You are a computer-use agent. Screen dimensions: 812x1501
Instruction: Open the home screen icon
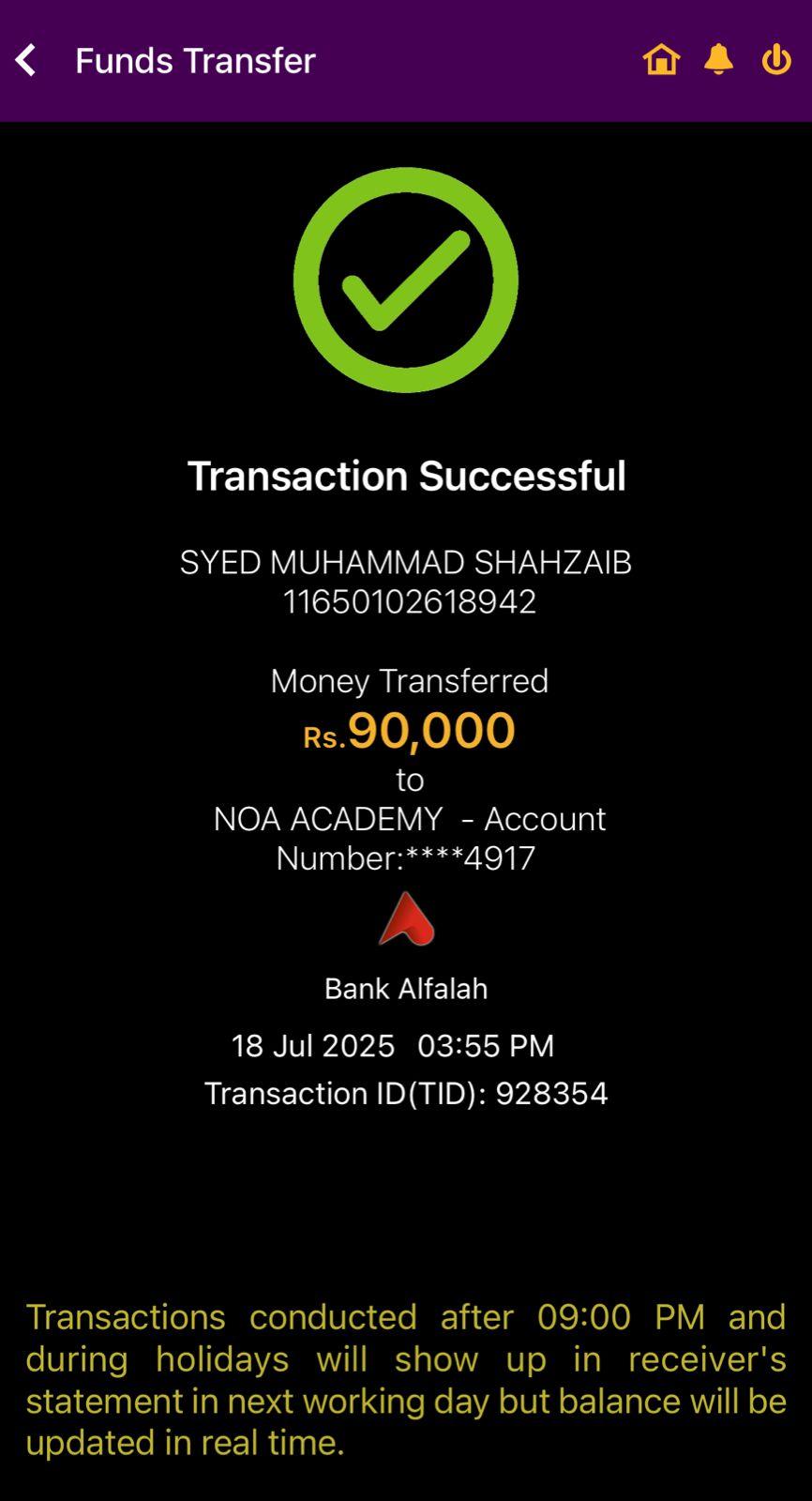point(661,59)
